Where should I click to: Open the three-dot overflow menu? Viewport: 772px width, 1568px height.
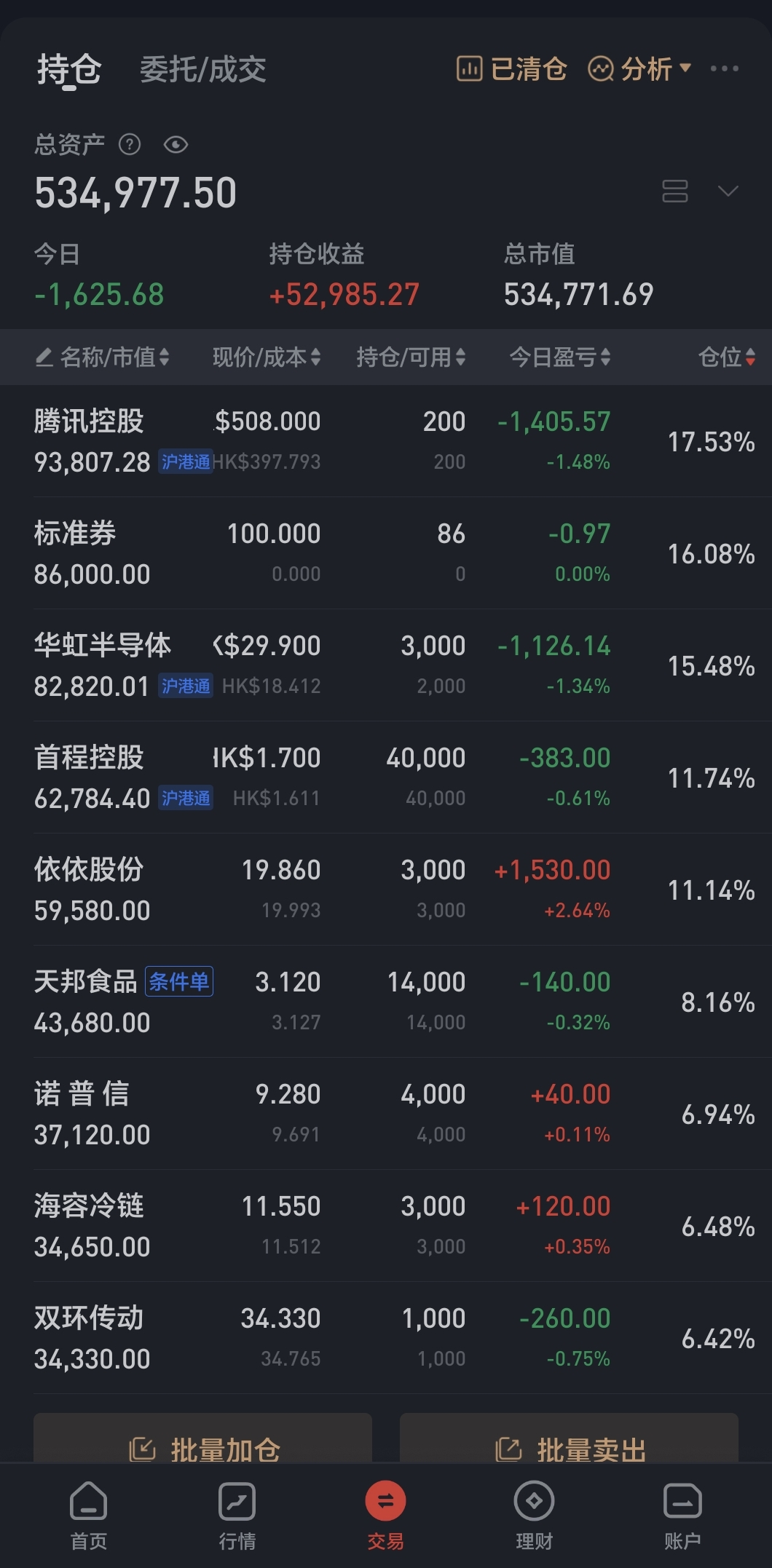pyautogui.click(x=724, y=68)
